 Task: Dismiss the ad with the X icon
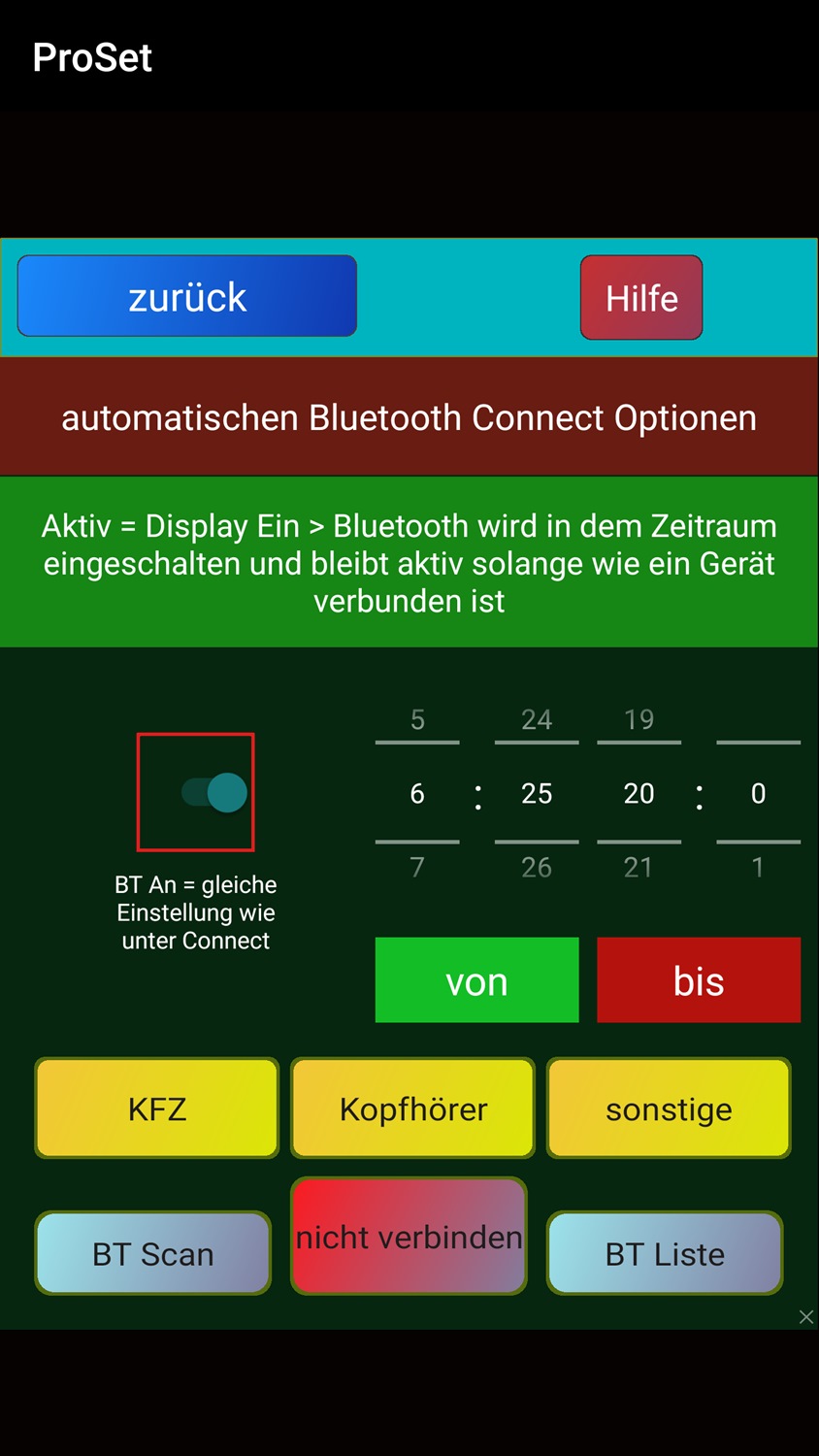point(806,1317)
